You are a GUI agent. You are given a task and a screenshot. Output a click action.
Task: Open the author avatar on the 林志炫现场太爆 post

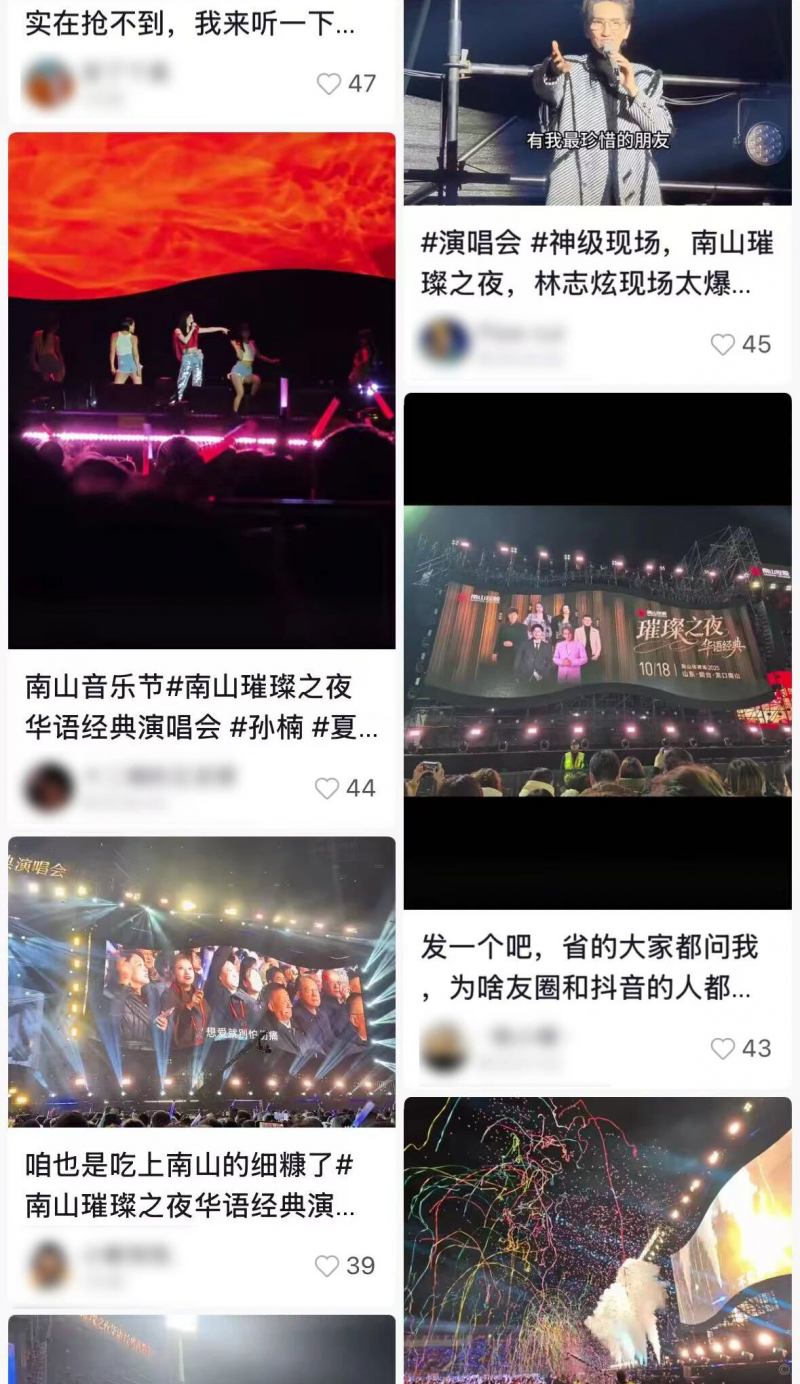click(445, 343)
